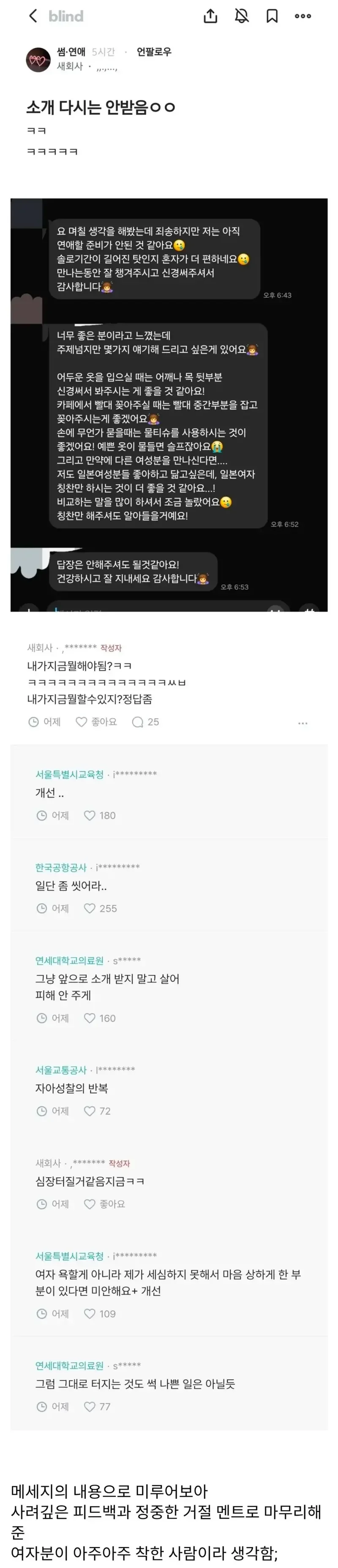
Task: Toggle post notifications with the bell icon
Action: click(x=242, y=16)
